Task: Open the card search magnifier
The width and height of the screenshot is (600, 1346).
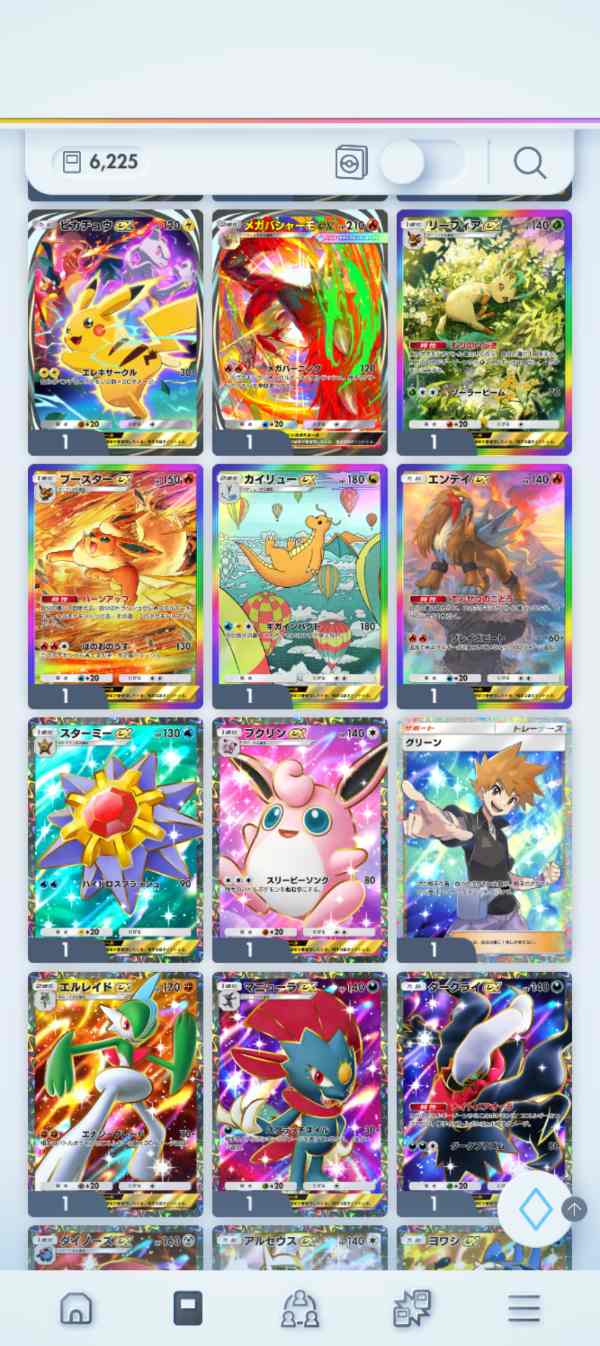Action: pyautogui.click(x=529, y=161)
